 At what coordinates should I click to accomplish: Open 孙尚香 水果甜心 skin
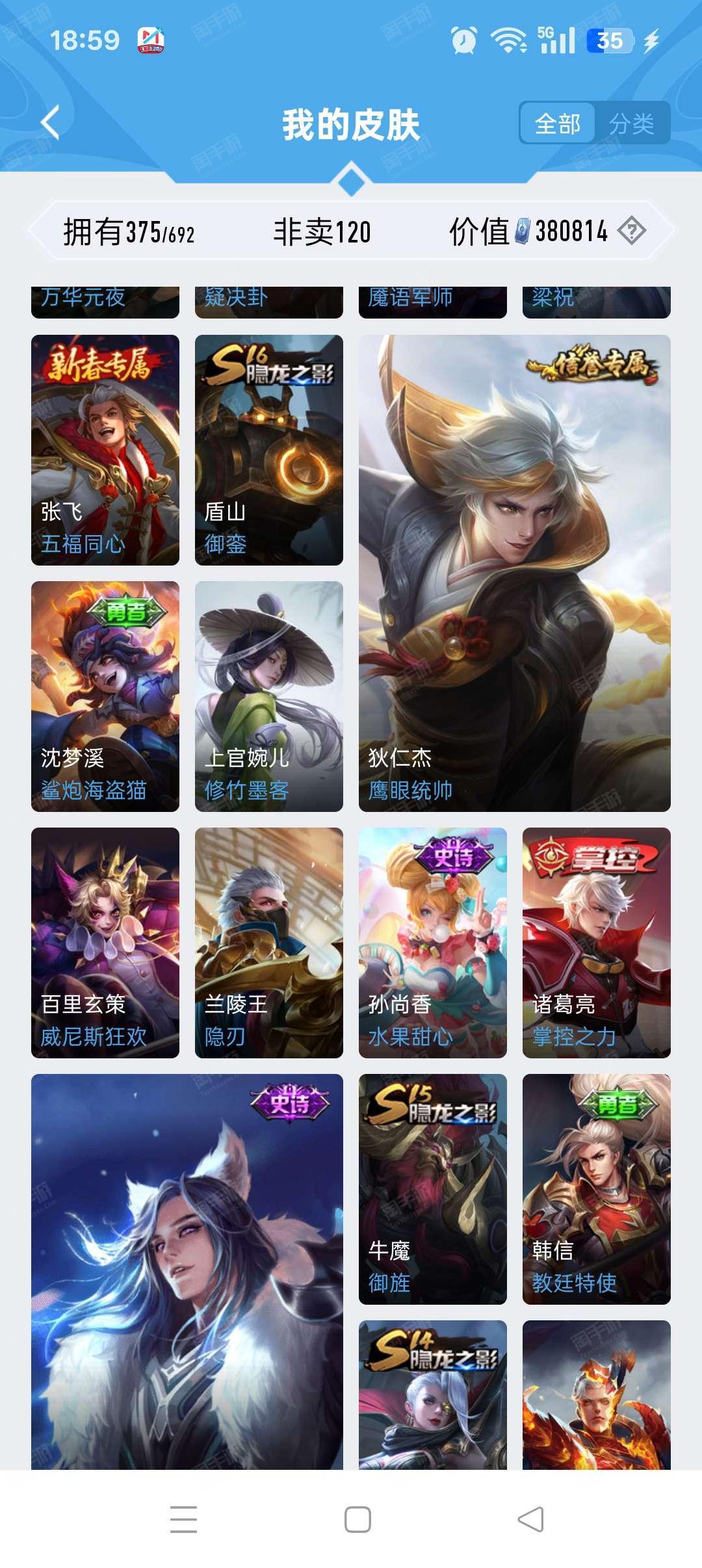(x=433, y=943)
